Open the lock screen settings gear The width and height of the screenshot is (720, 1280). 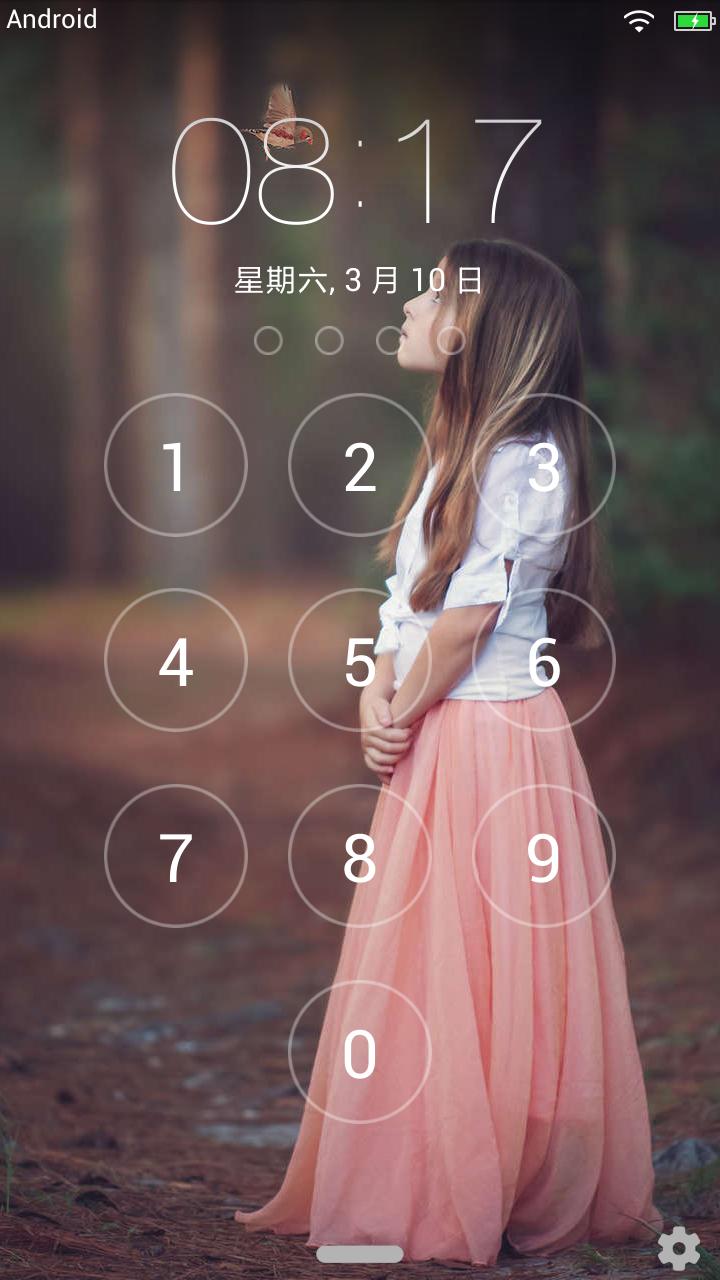pos(679,1248)
